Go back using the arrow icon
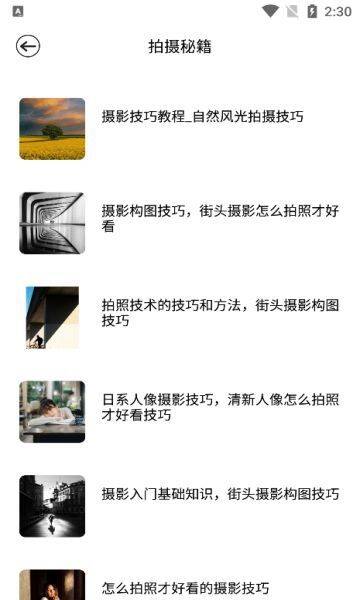Screen dimensions: 360x600 pyautogui.click(x=28, y=46)
